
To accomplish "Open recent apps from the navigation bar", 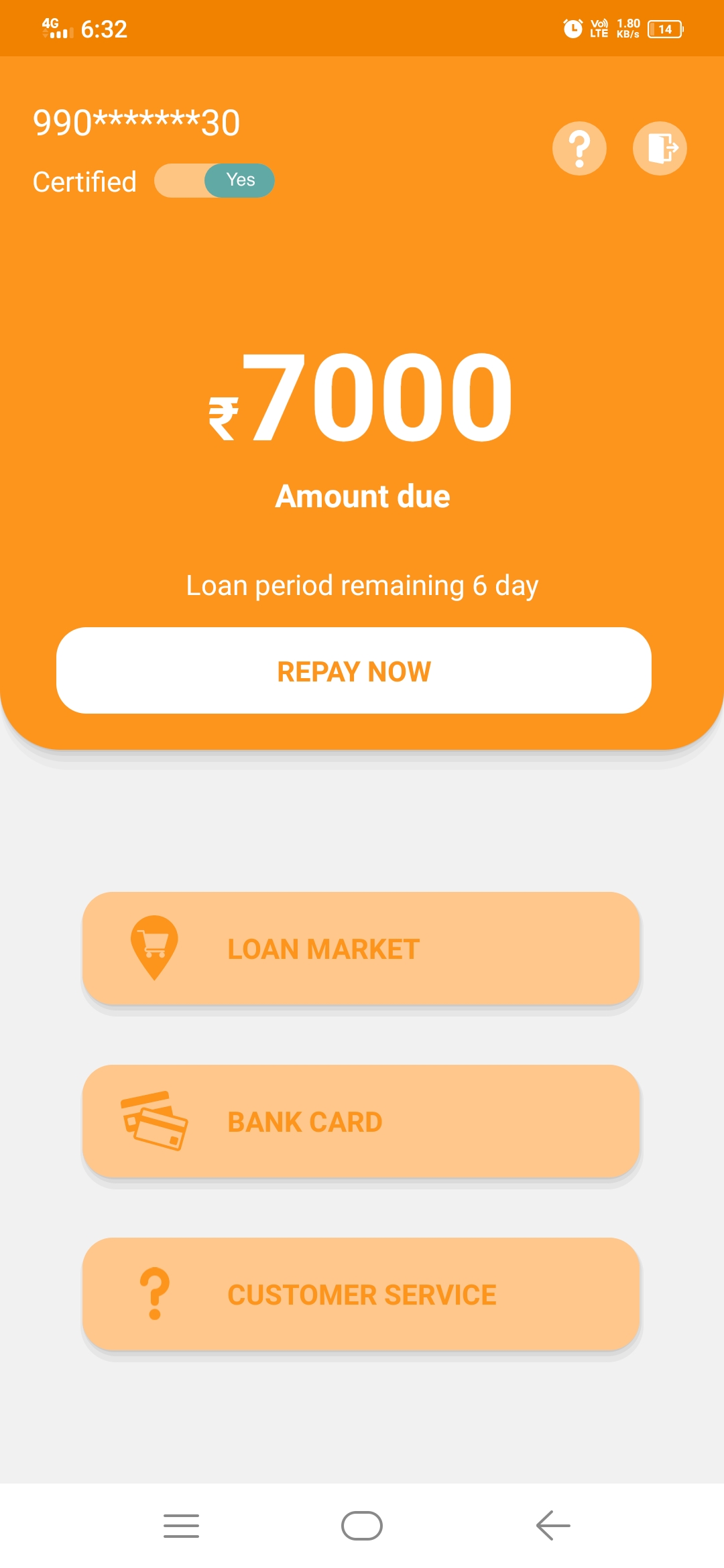I will coord(181,1526).
